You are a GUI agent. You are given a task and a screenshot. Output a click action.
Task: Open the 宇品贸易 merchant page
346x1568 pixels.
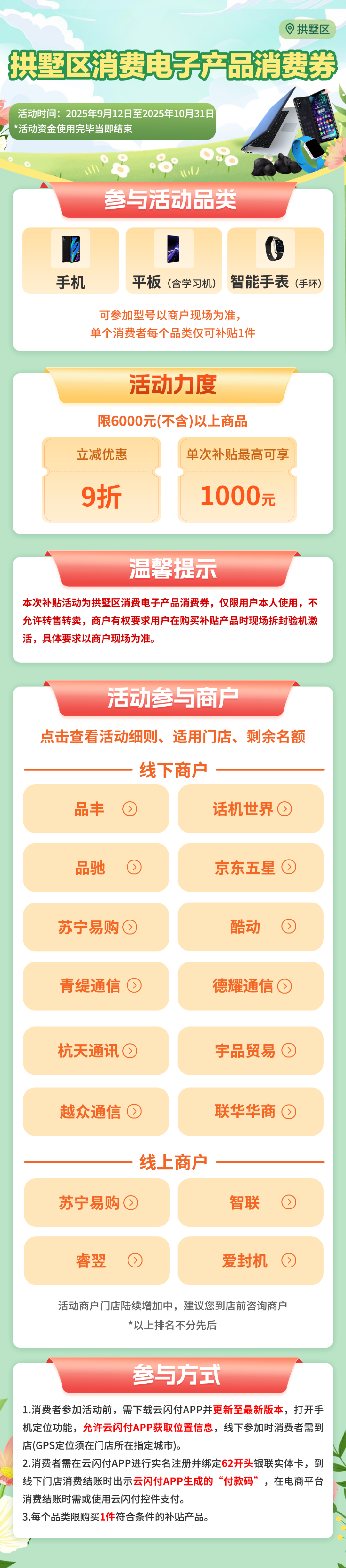pos(251,1051)
